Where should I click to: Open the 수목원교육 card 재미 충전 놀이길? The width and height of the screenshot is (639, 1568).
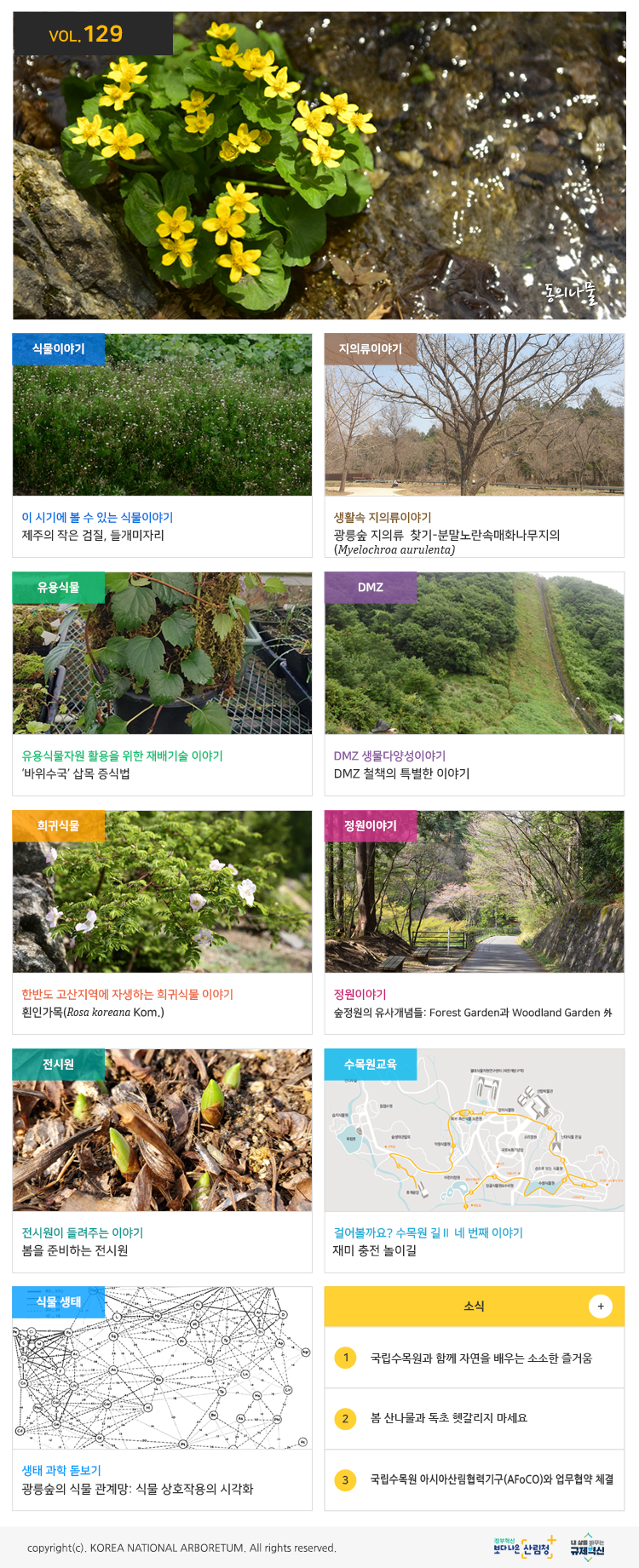tap(474, 1160)
